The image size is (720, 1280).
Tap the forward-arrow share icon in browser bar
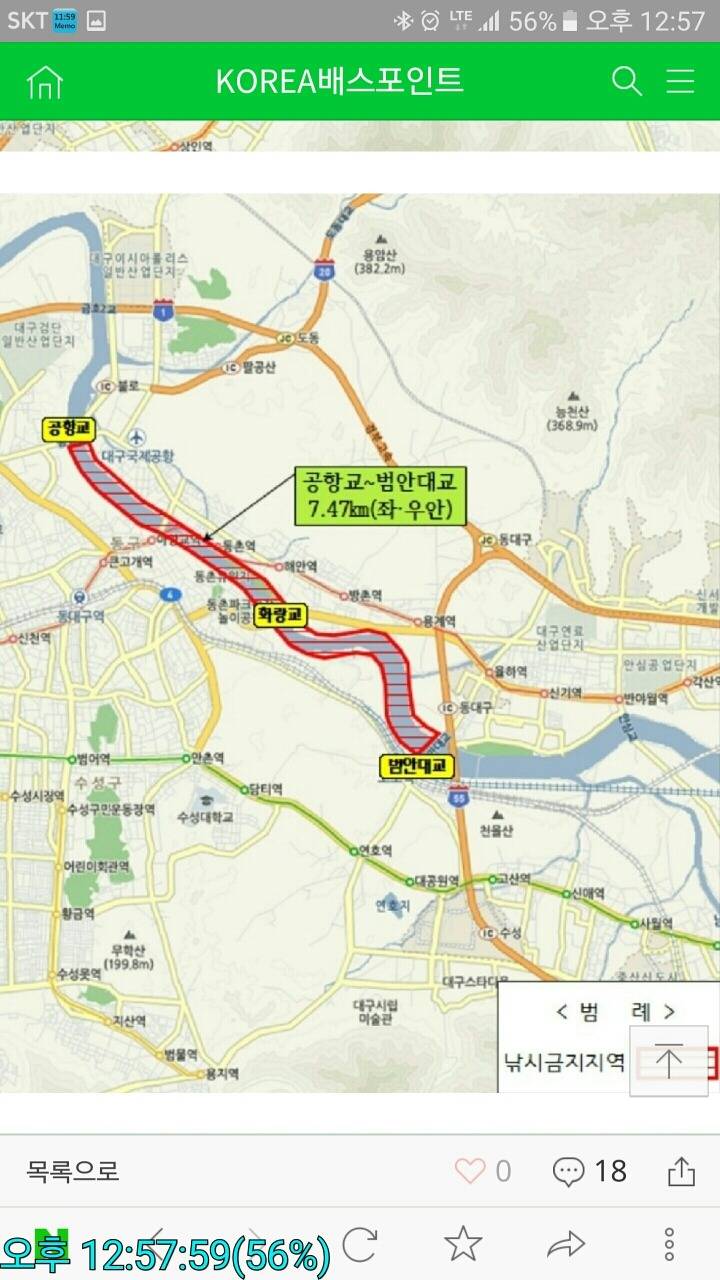(x=566, y=1245)
